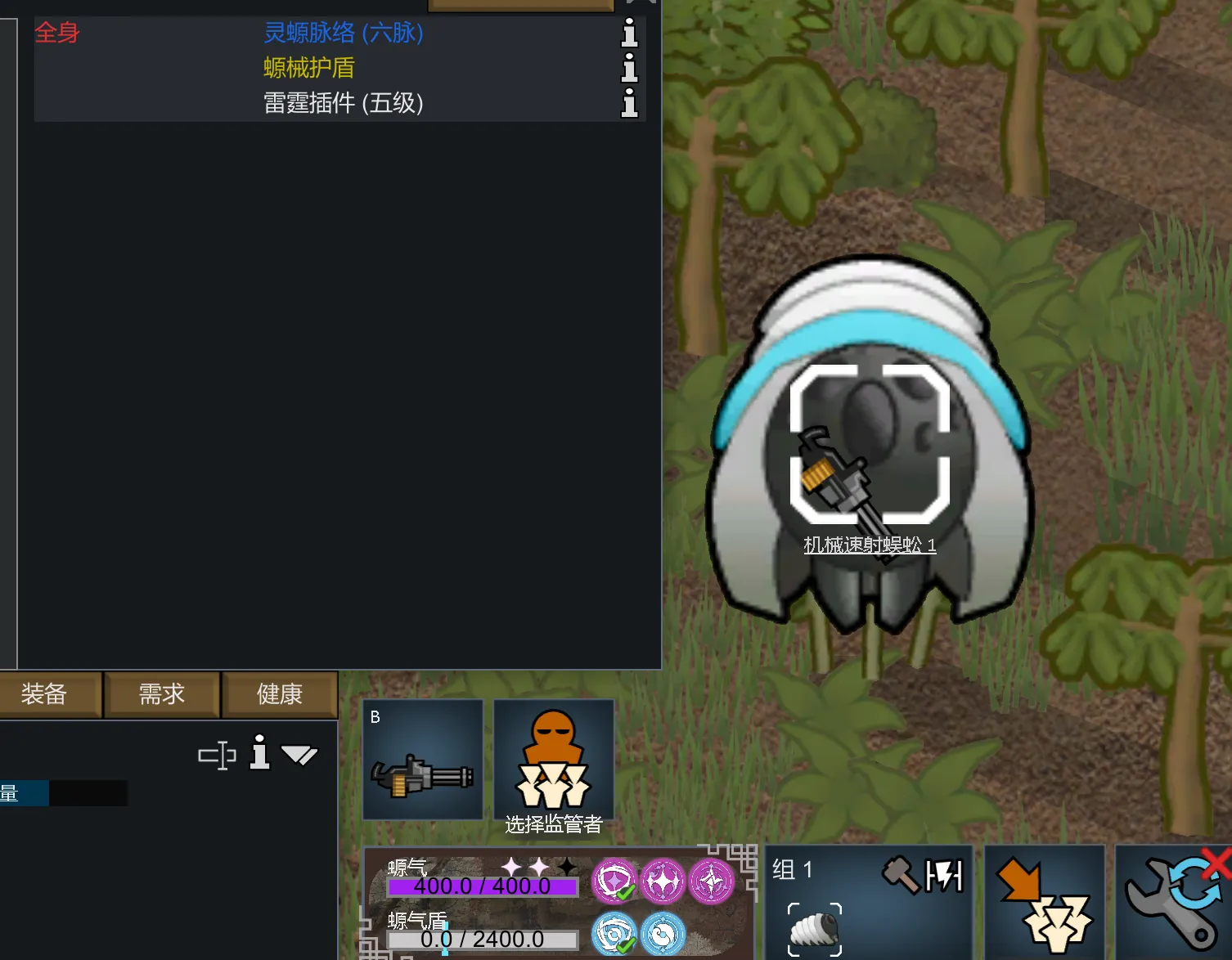This screenshot has width=1232, height=960.
Task: Tap the orange arrow command button
Action: (1045, 902)
